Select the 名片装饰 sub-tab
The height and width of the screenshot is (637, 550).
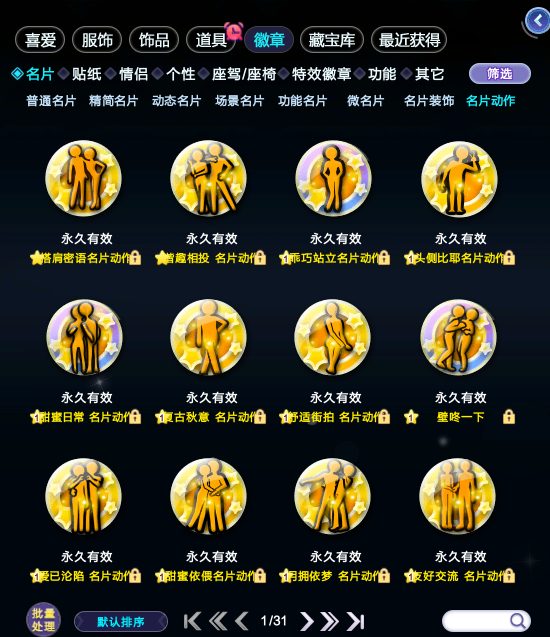[x=429, y=101]
